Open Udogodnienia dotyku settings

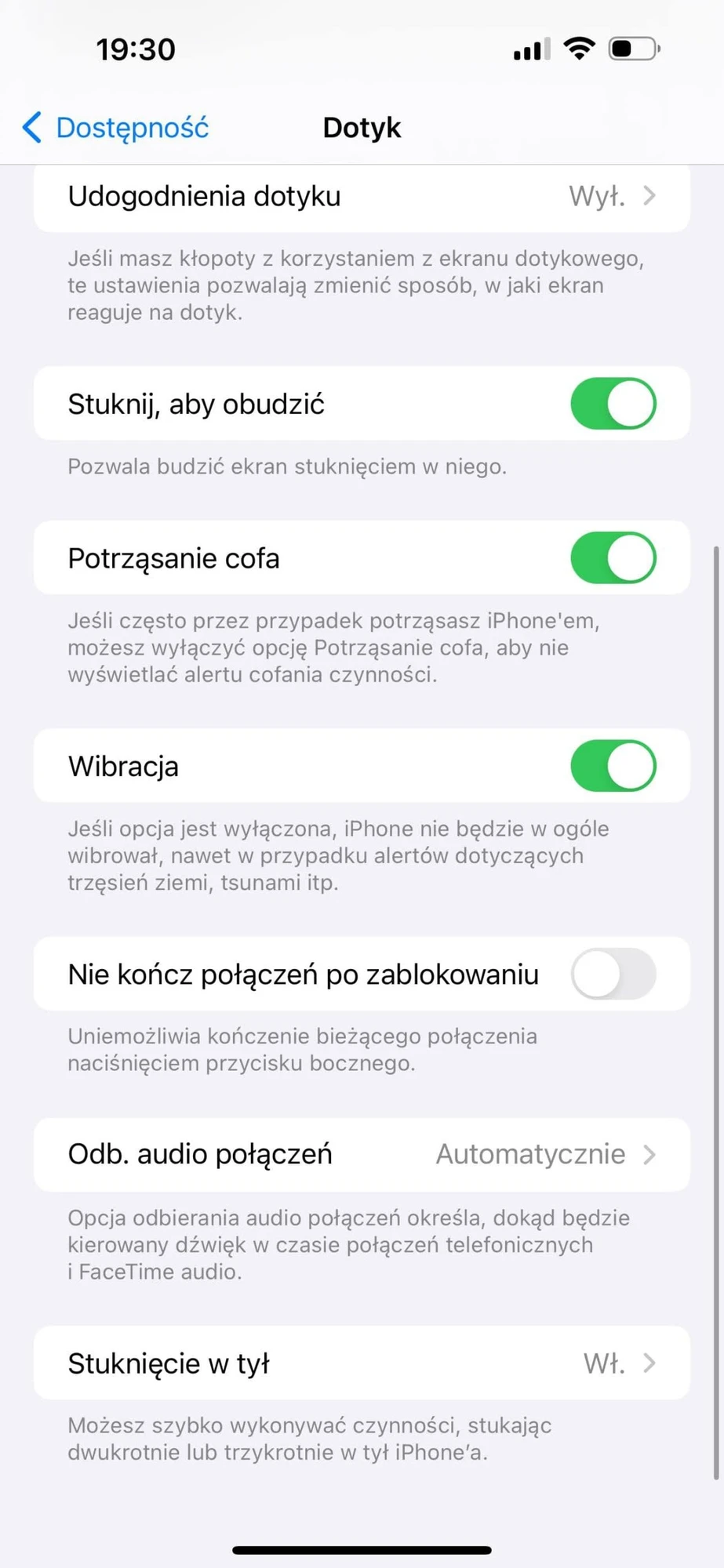(362, 196)
